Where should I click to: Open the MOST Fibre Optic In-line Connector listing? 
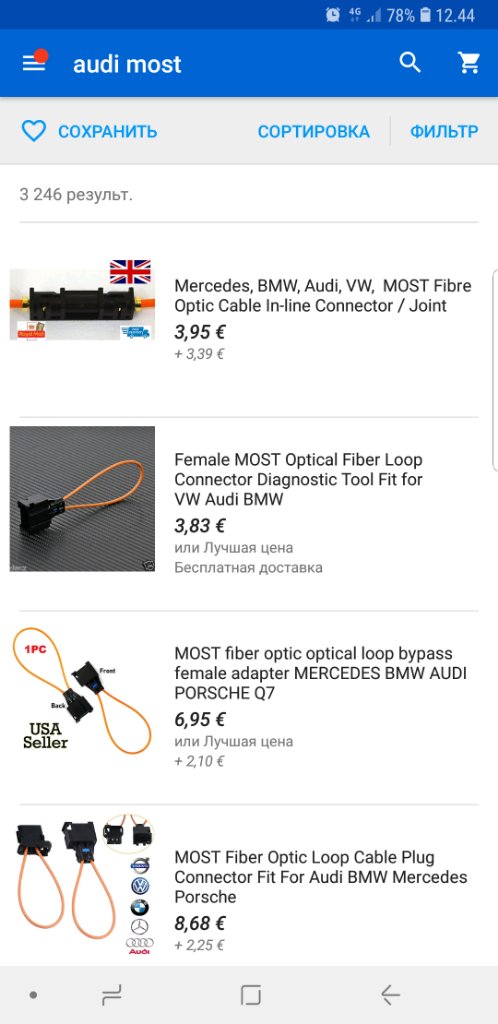pyautogui.click(x=249, y=320)
